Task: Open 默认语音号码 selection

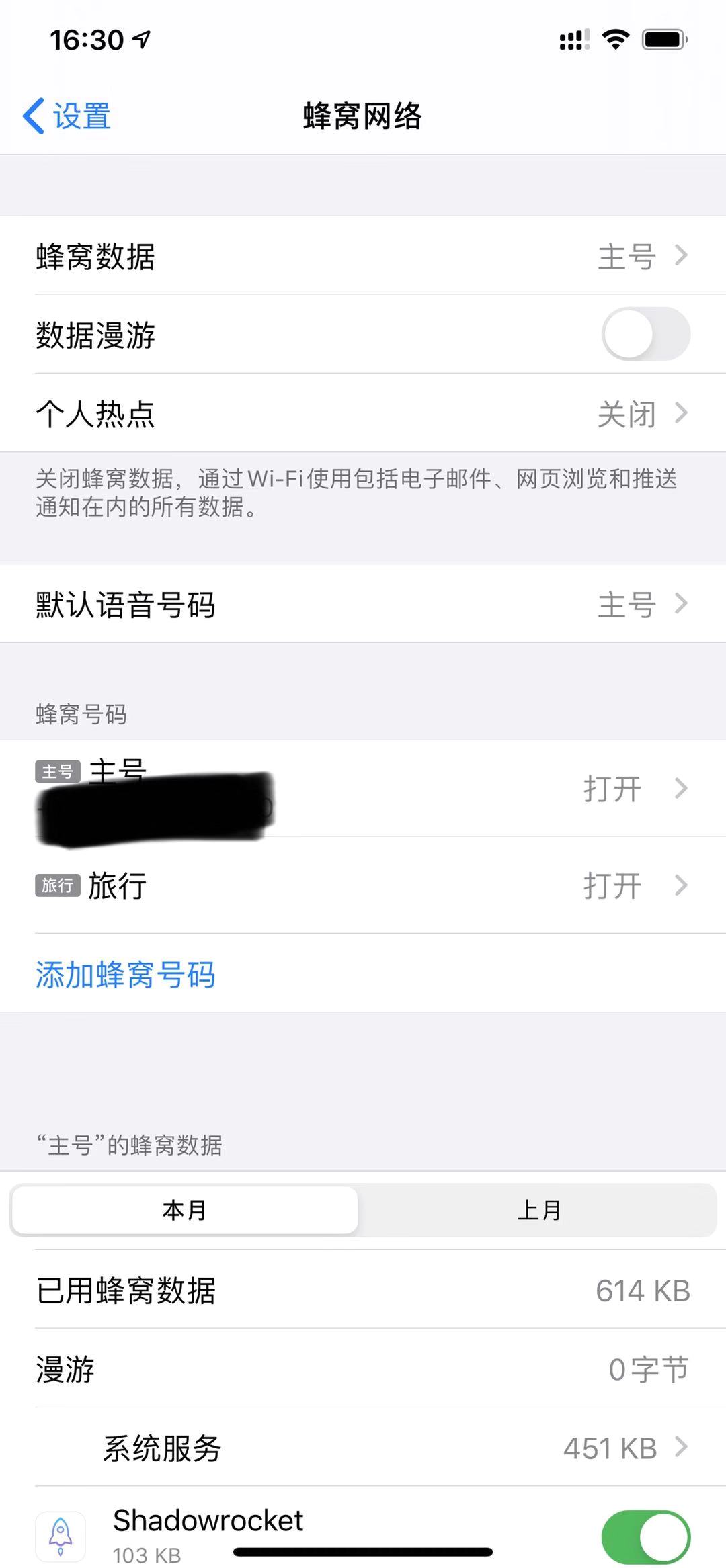Action: coord(363,604)
